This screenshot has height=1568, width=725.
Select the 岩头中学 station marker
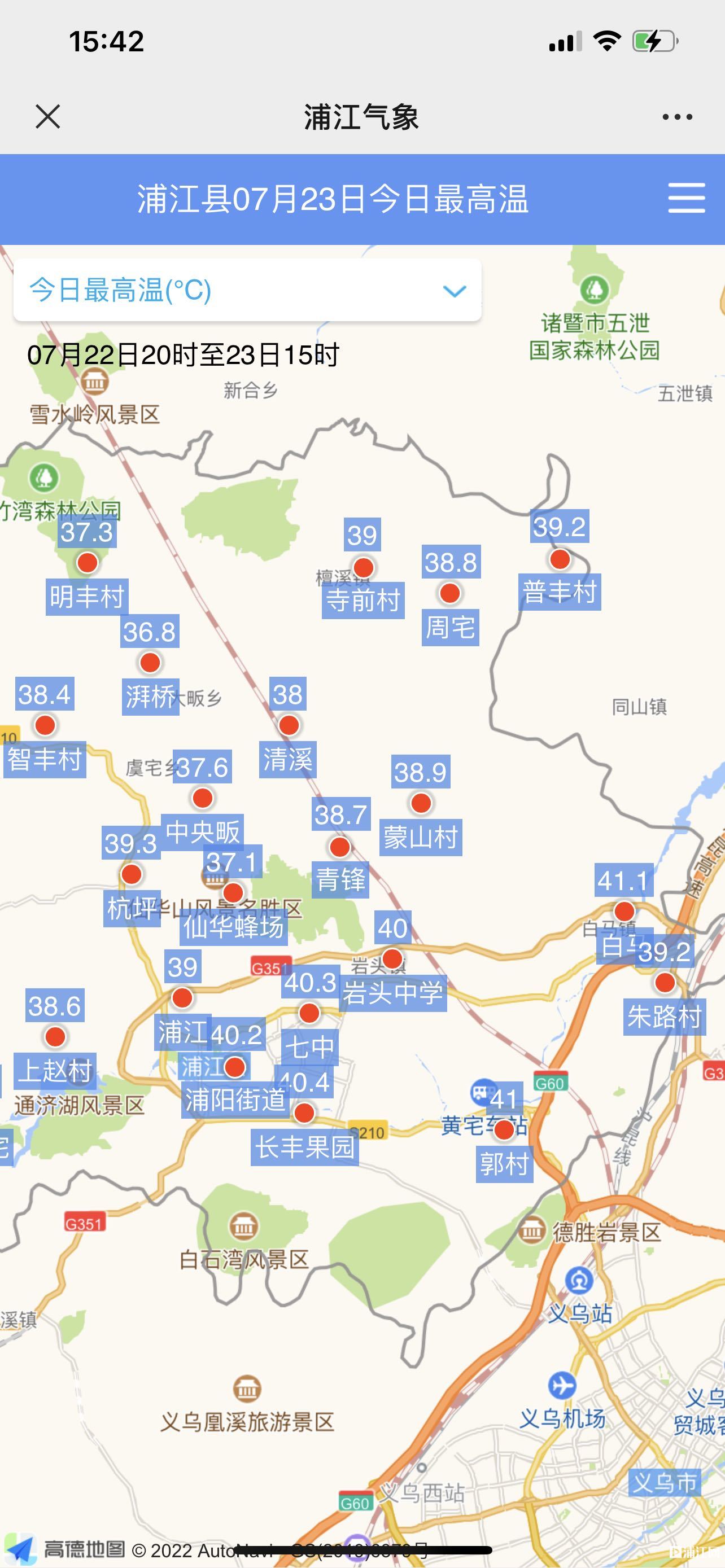pos(392,959)
